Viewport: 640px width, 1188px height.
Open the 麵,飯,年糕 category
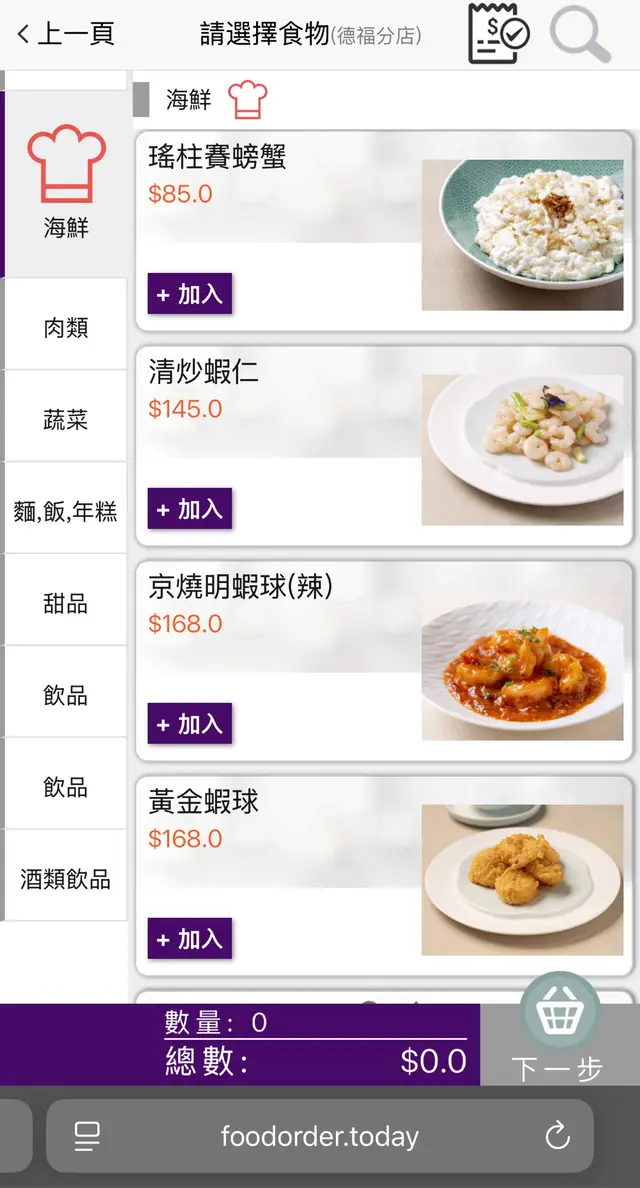click(66, 512)
